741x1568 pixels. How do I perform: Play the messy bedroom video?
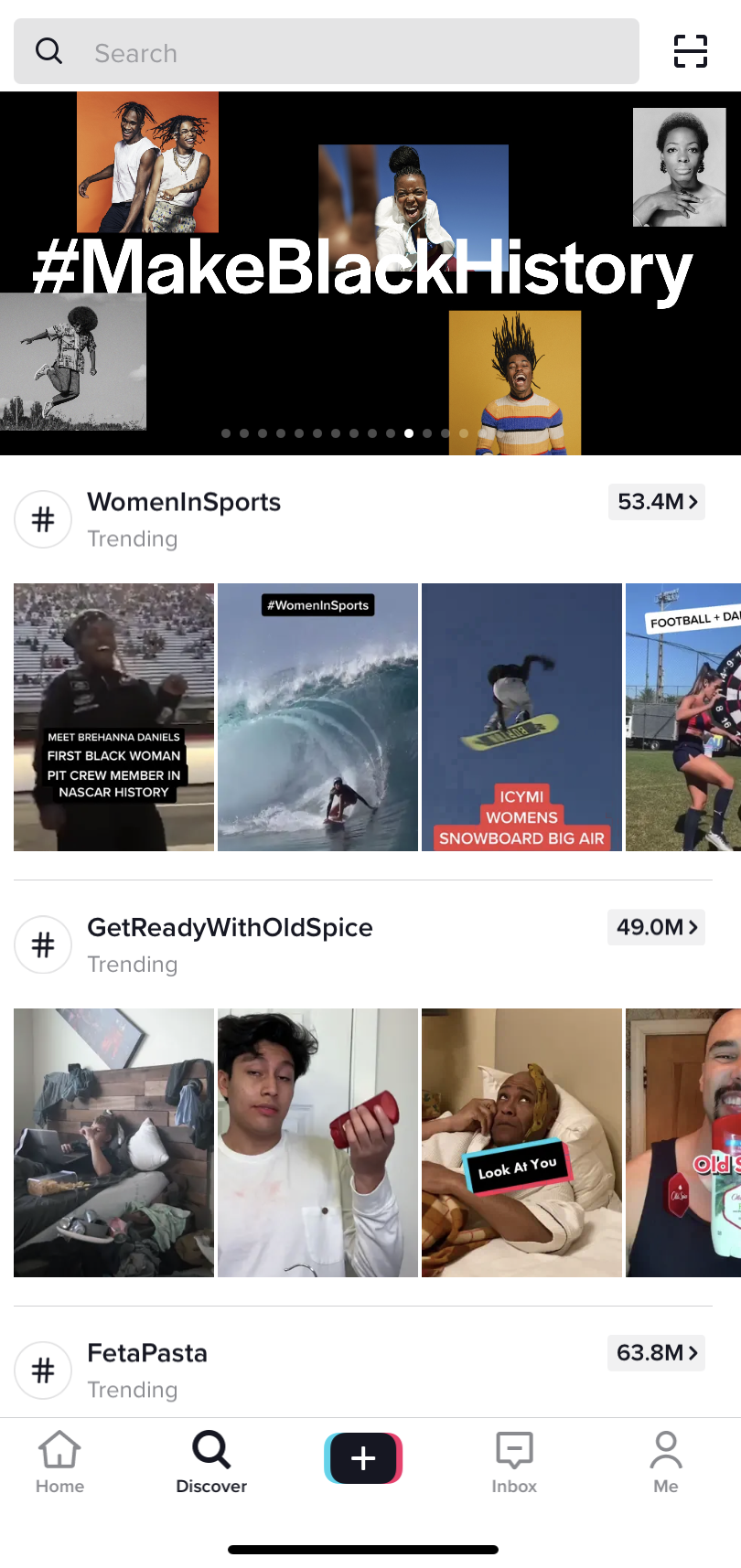114,1143
